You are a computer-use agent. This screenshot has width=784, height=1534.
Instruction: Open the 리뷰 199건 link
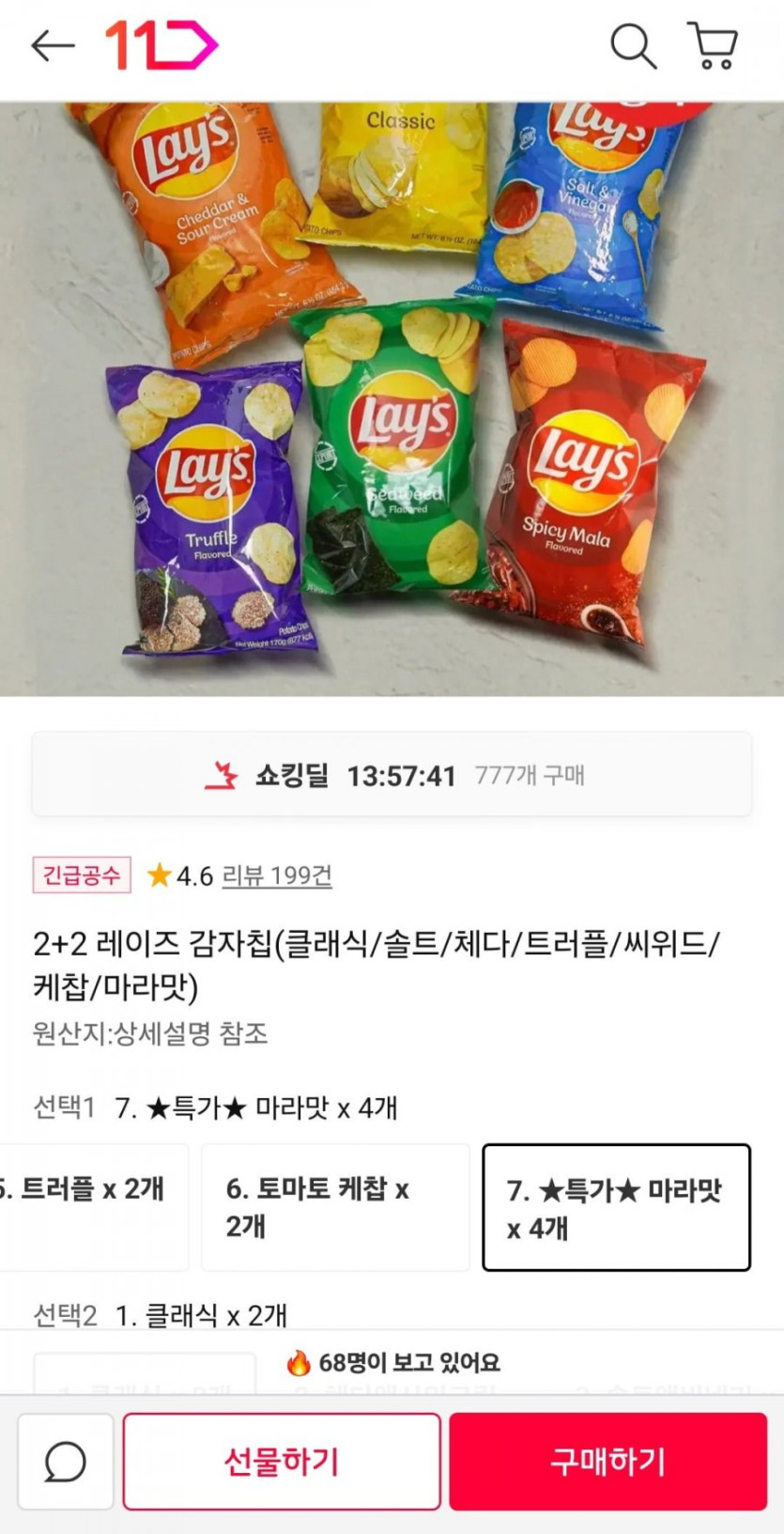[x=276, y=875]
